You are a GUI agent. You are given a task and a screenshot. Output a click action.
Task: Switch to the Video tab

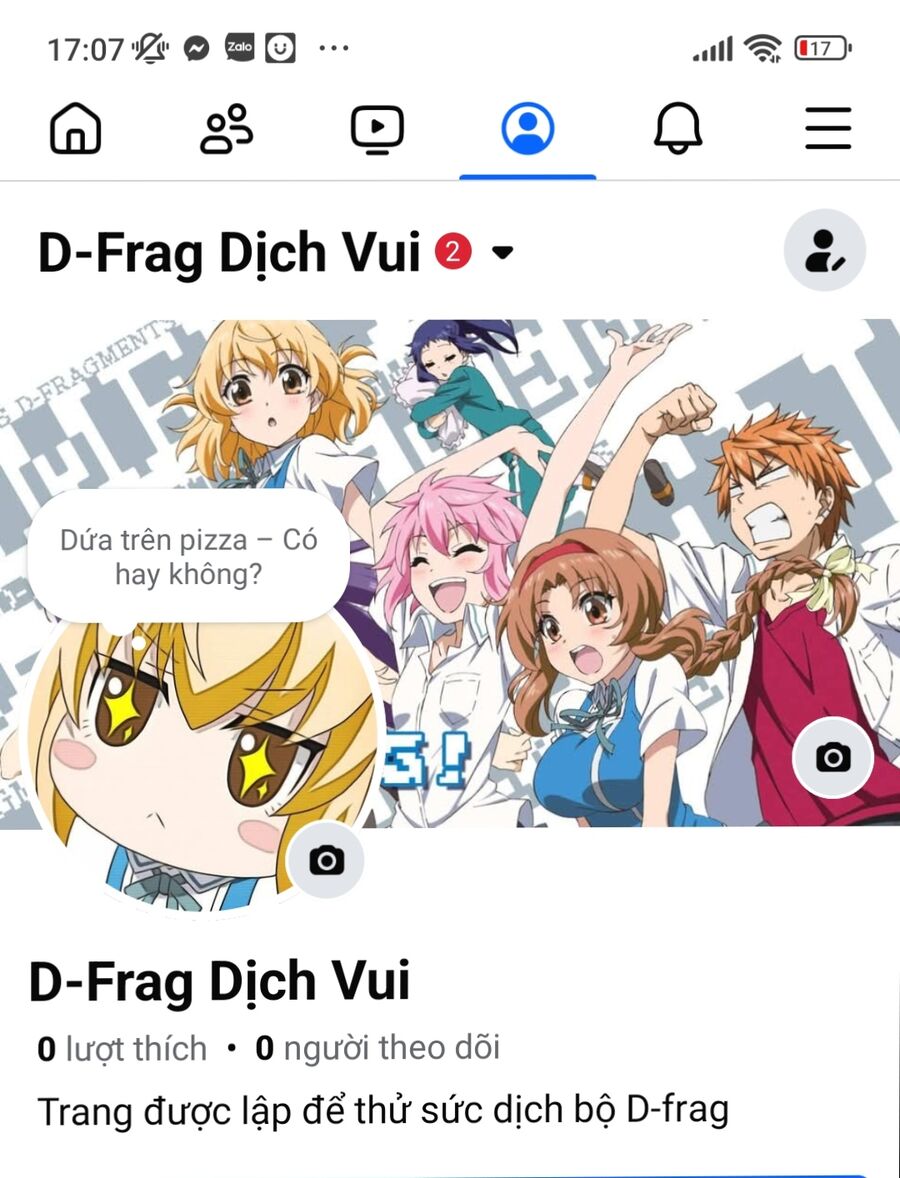pos(377,129)
